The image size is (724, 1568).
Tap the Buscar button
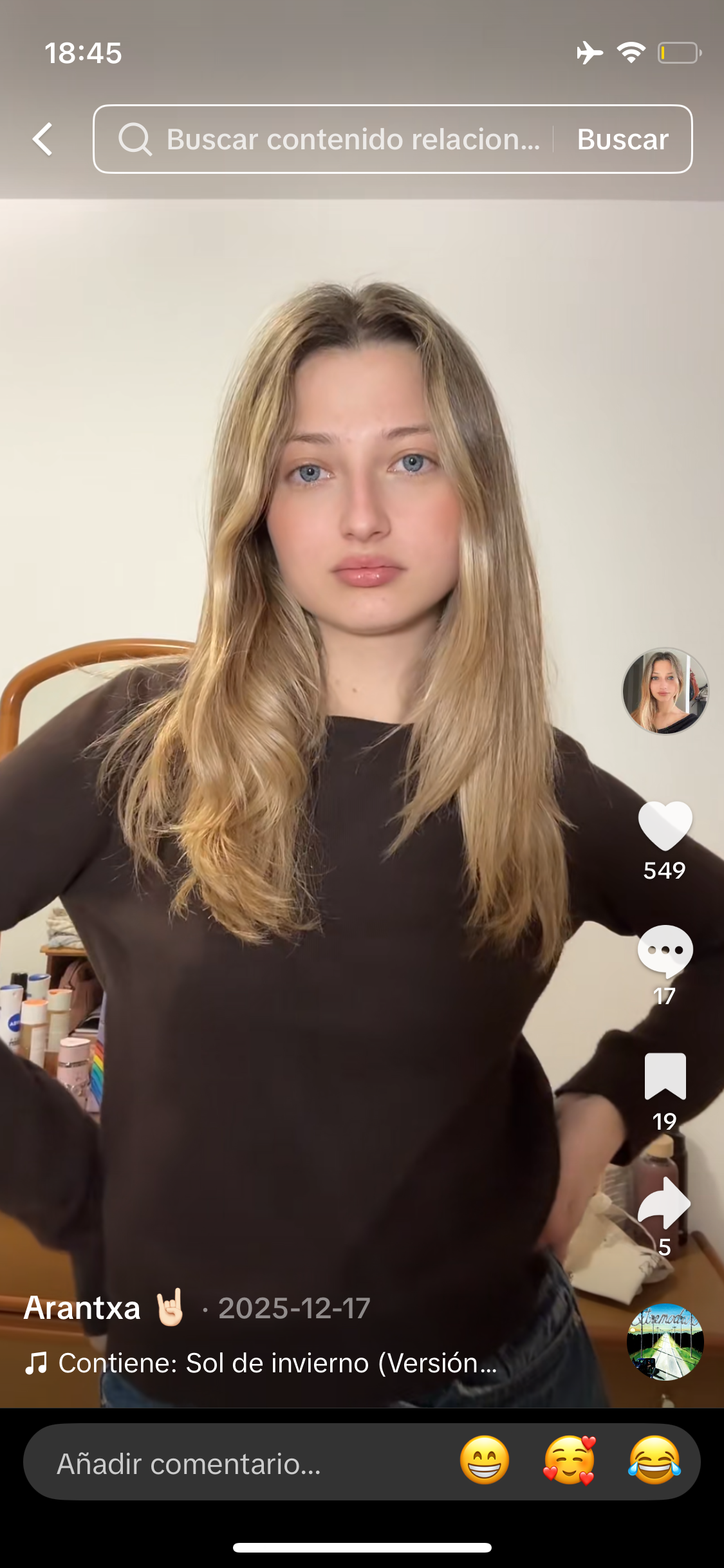[622, 139]
